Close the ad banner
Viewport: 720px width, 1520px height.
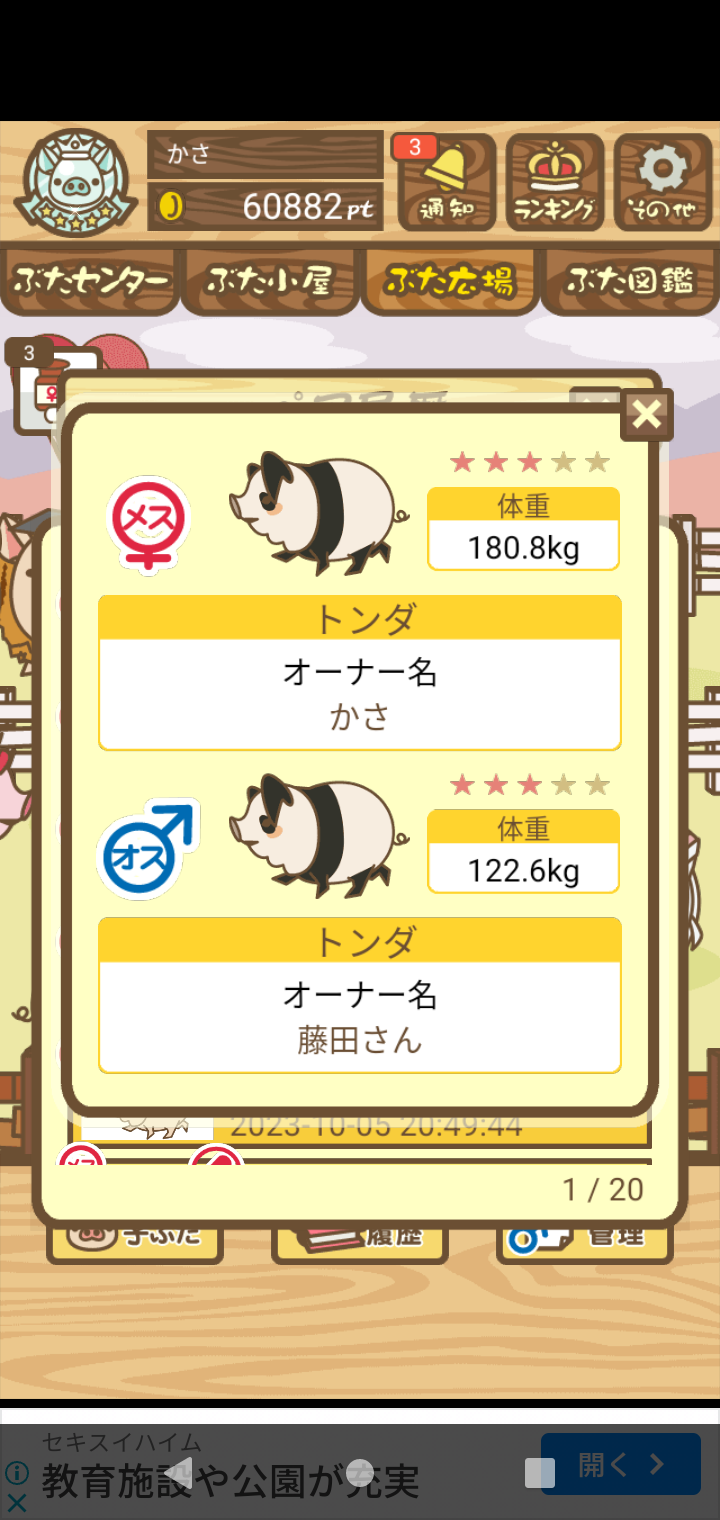16,1502
